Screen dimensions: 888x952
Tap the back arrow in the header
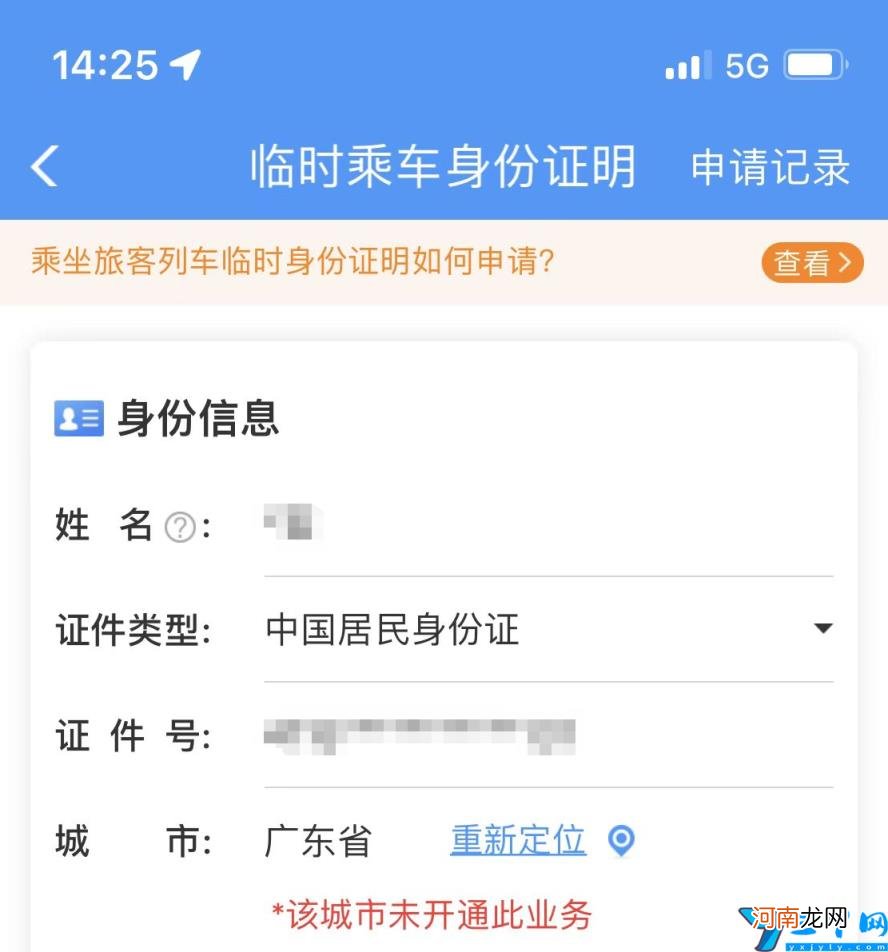[42, 166]
